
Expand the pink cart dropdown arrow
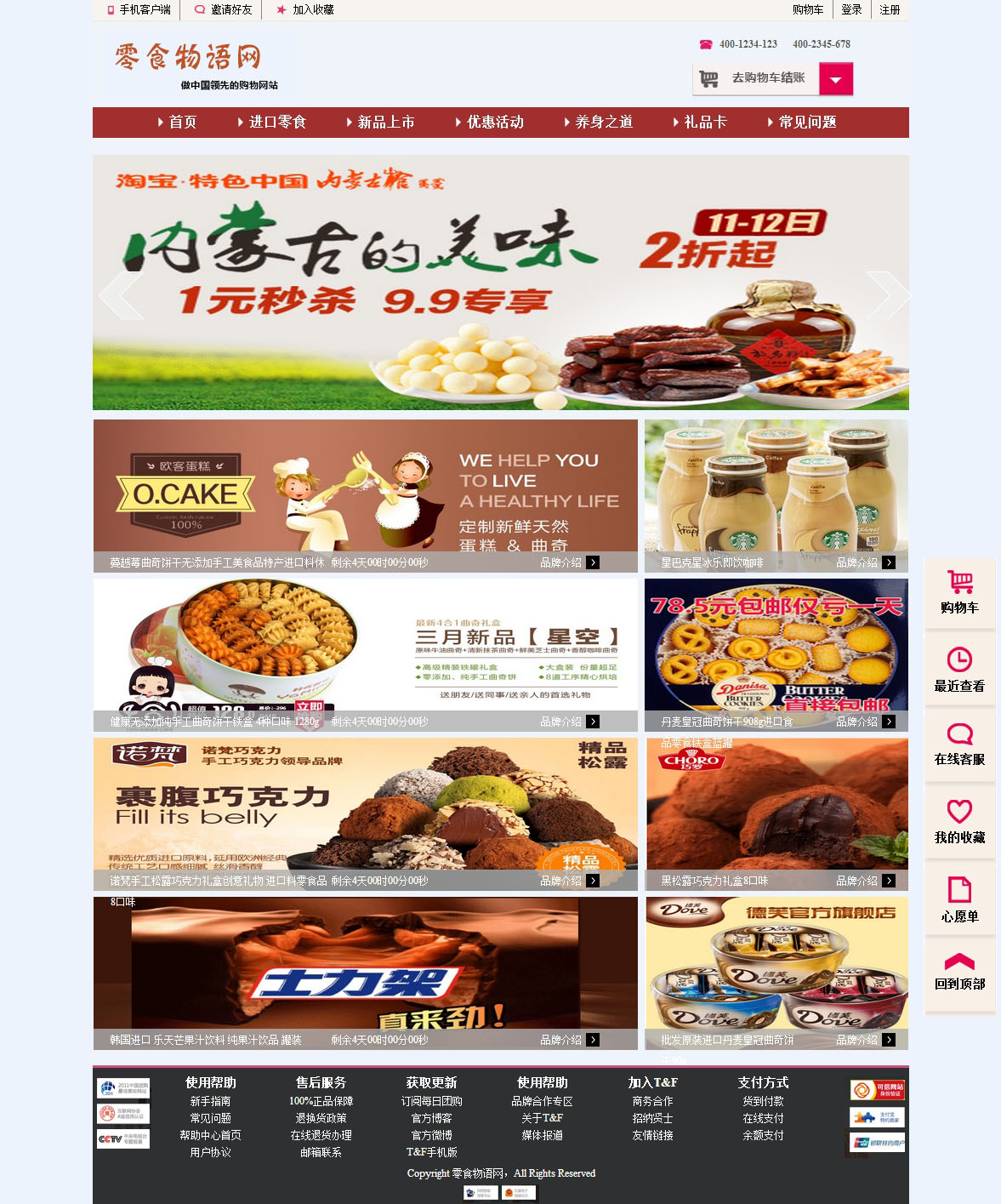click(x=836, y=79)
